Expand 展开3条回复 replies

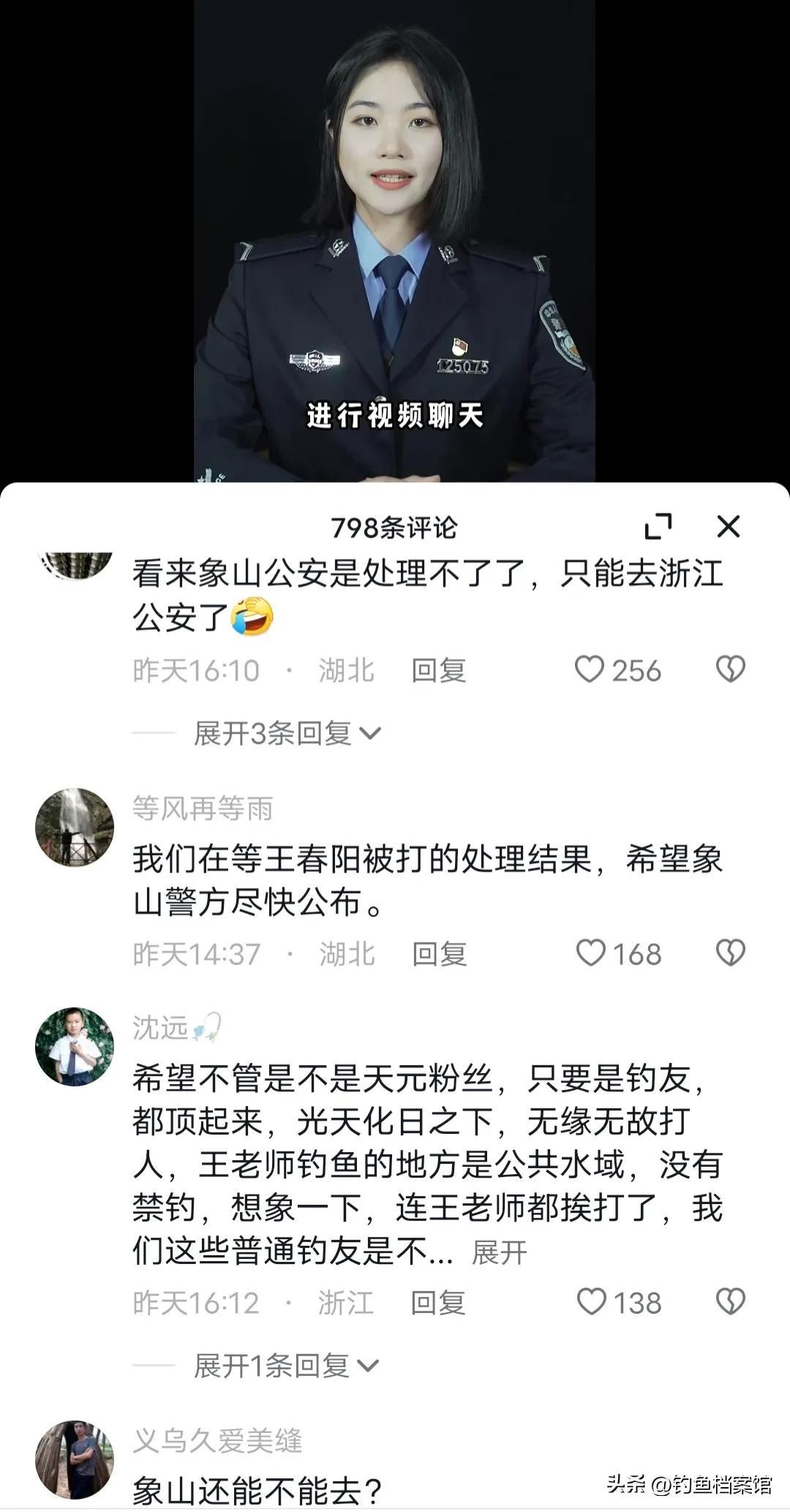(x=286, y=733)
